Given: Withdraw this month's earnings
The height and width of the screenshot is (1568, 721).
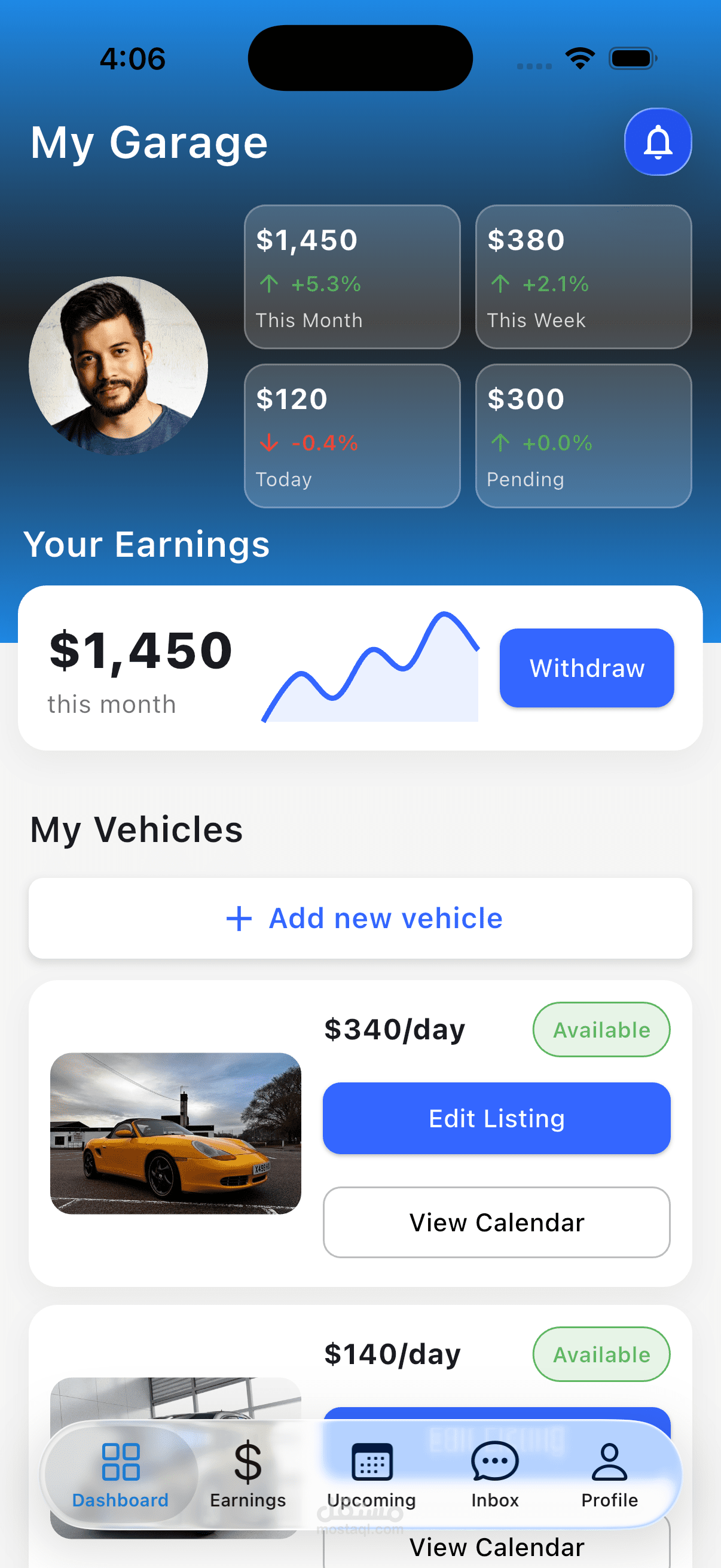Looking at the screenshot, I should click(x=586, y=668).
